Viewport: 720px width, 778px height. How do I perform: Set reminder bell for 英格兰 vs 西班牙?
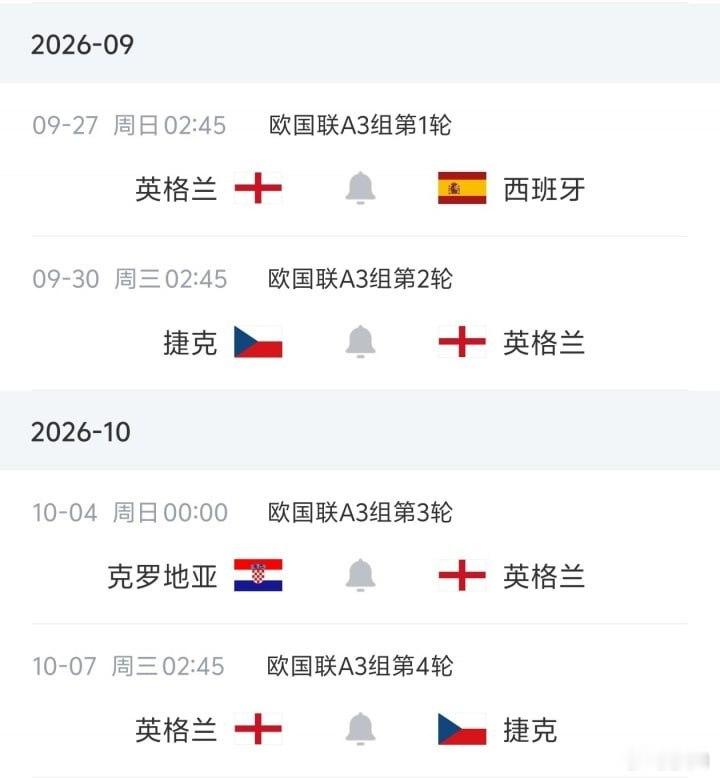click(360, 188)
